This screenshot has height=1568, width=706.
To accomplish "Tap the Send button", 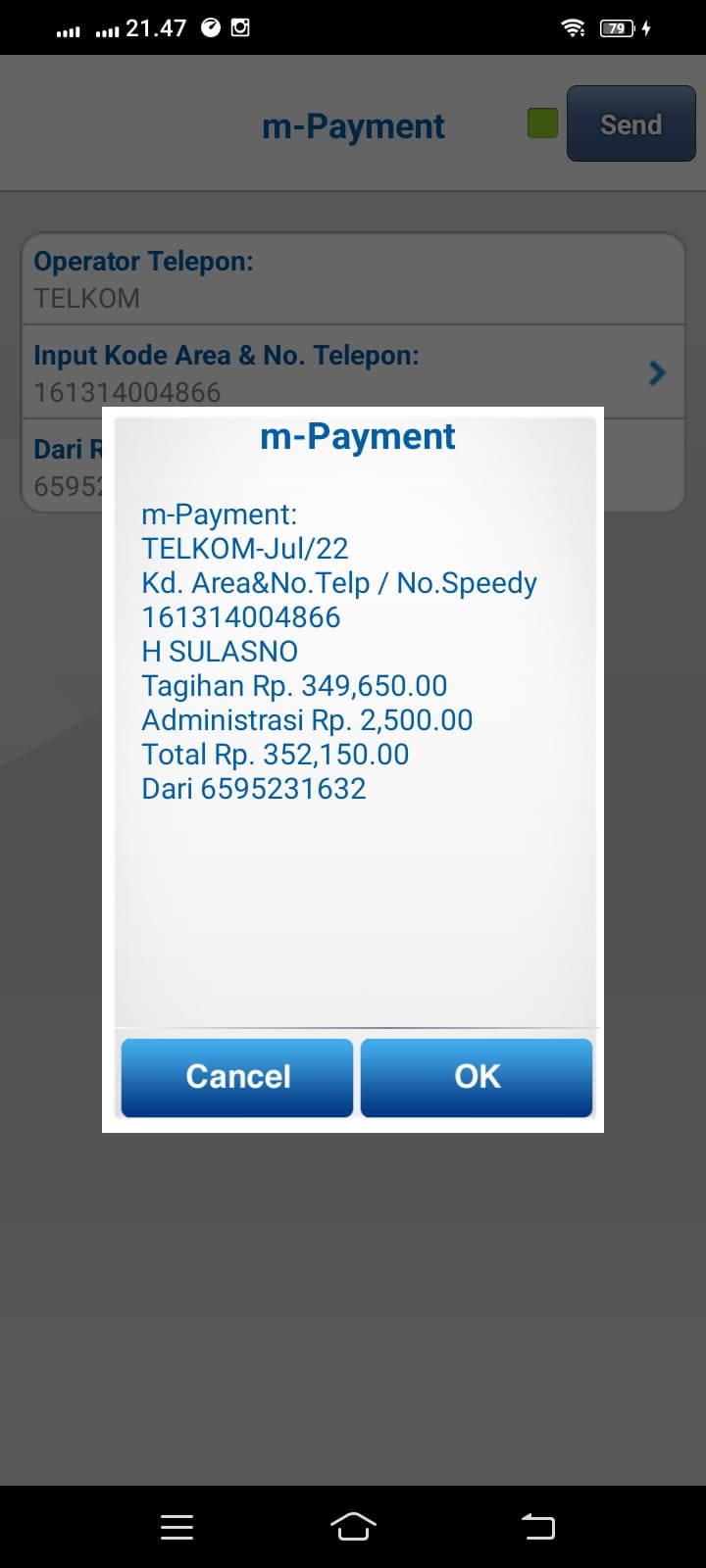I will (x=630, y=124).
